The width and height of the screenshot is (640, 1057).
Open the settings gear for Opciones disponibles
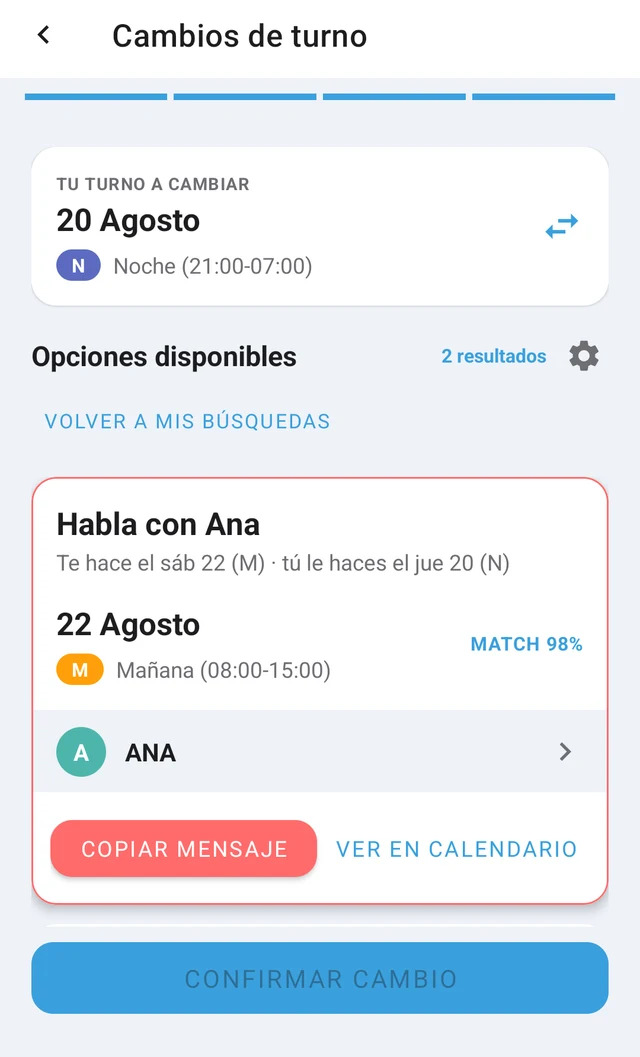[x=583, y=356]
